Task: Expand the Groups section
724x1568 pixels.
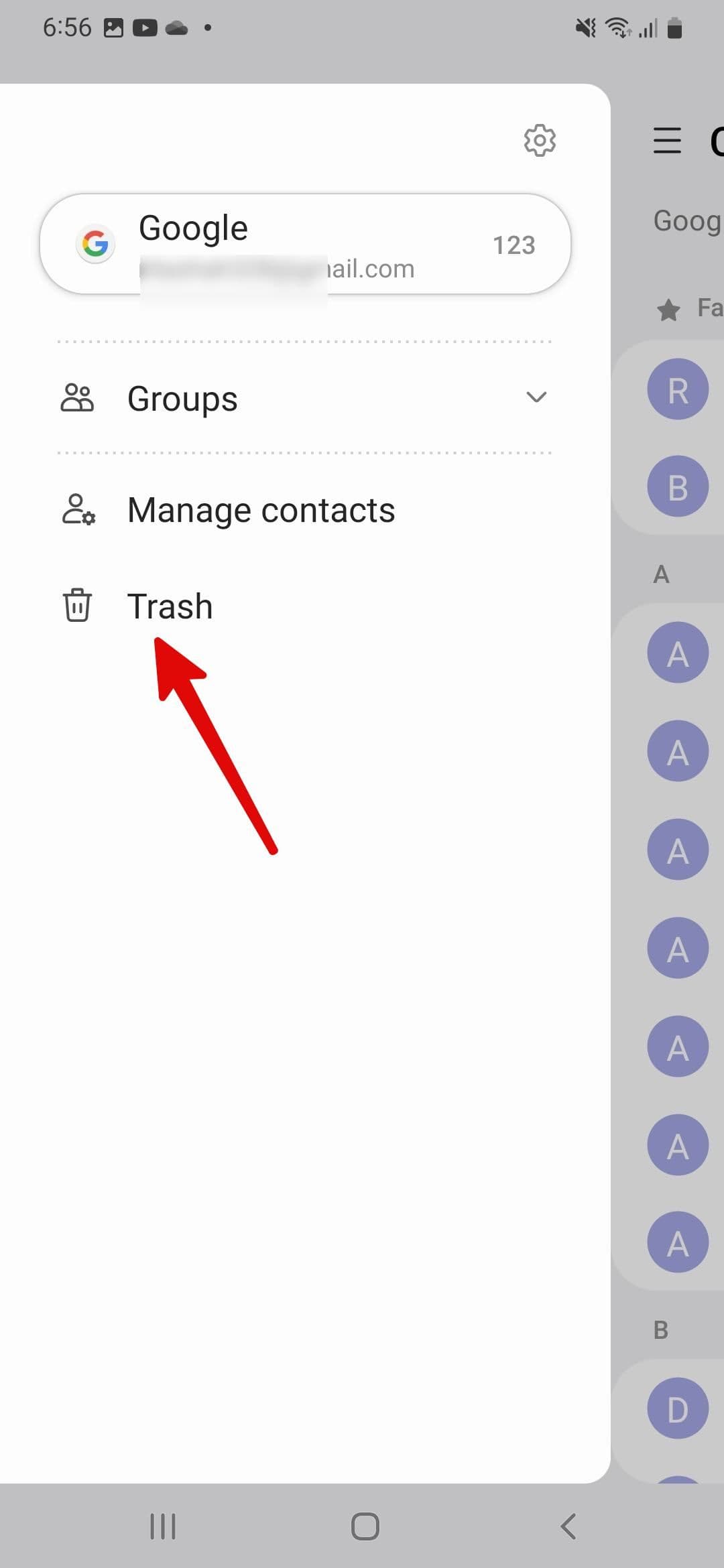Action: pyautogui.click(x=305, y=398)
